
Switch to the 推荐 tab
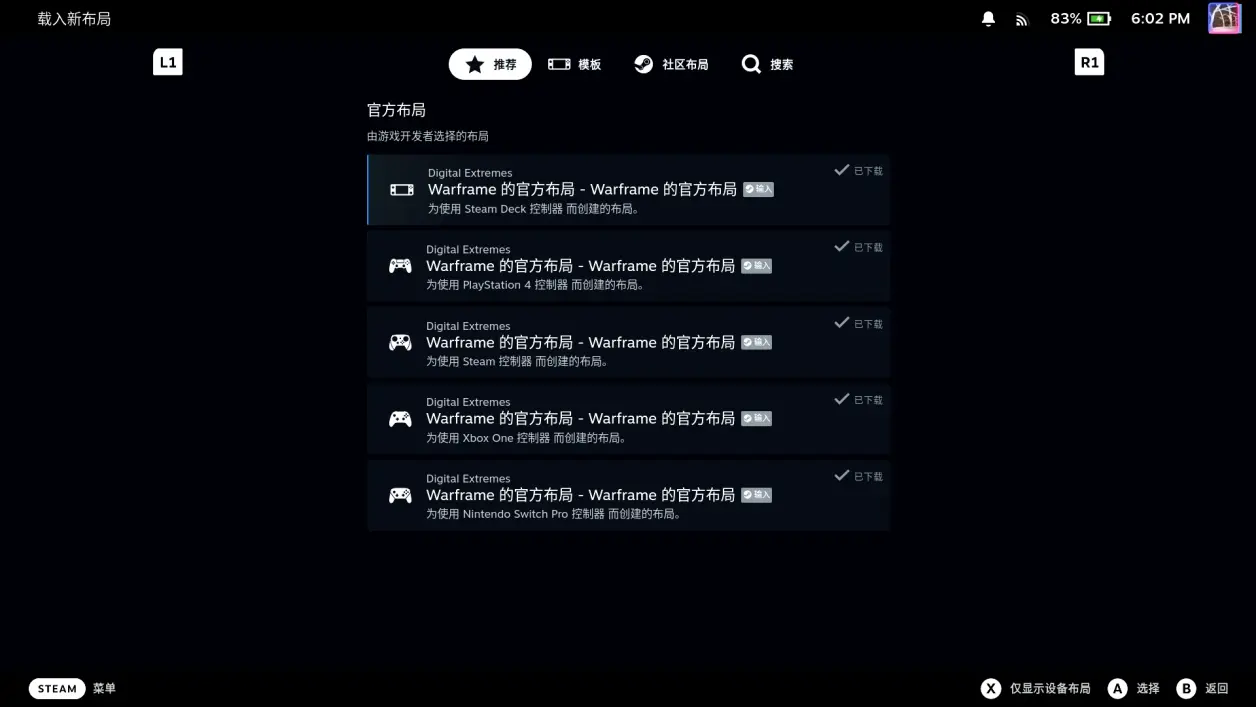[490, 64]
